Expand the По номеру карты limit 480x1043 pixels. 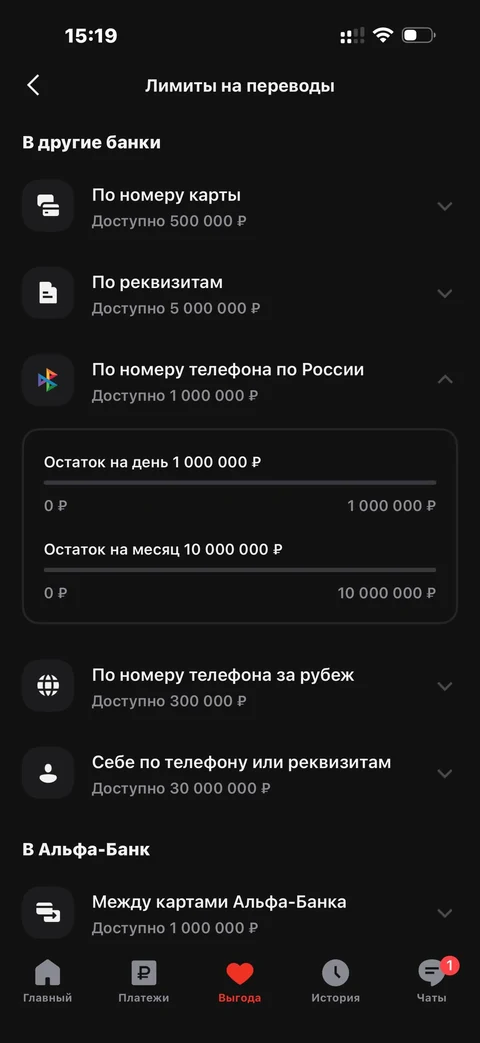(x=240, y=206)
